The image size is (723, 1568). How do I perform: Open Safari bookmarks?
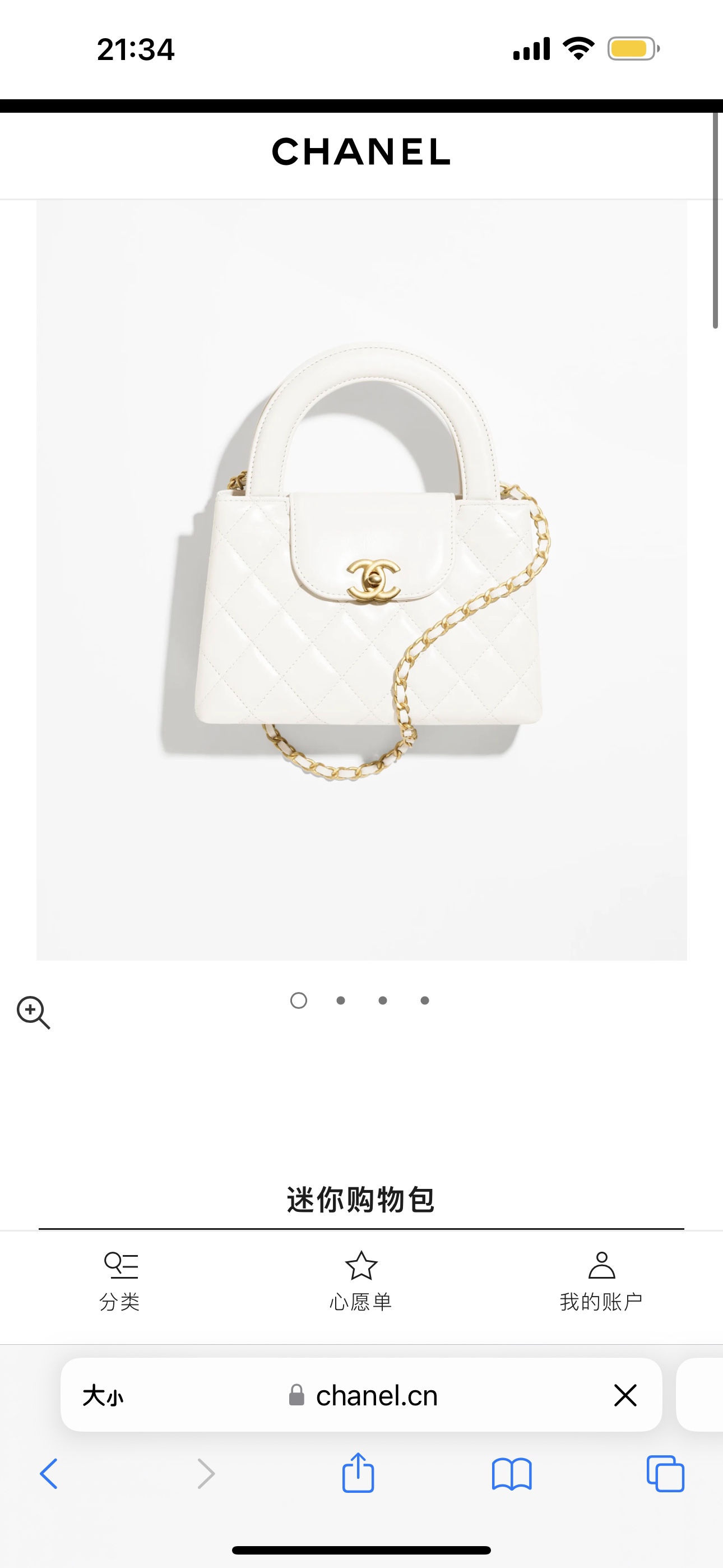click(x=511, y=1474)
